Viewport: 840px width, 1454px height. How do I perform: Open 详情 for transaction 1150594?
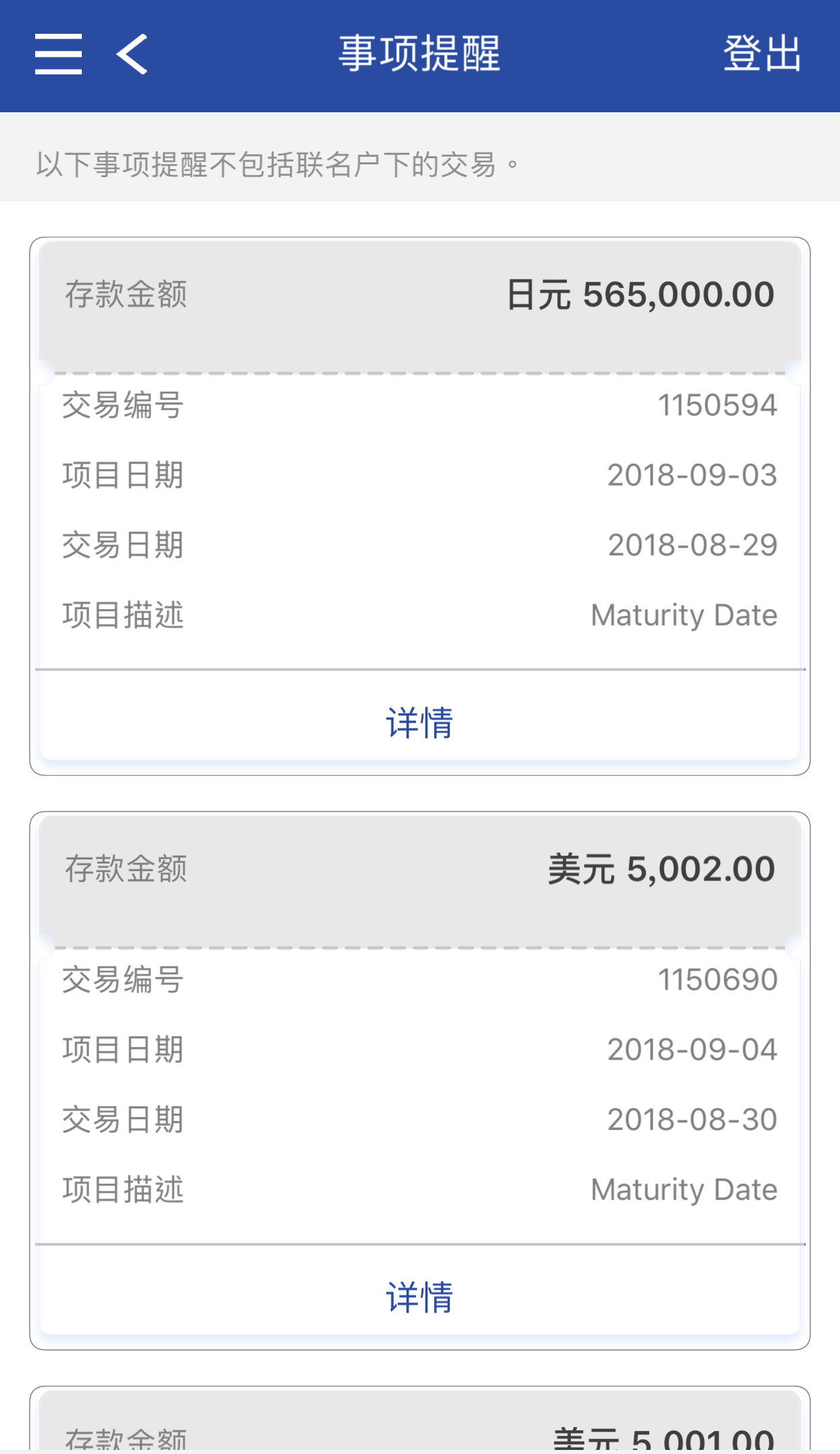point(419,722)
